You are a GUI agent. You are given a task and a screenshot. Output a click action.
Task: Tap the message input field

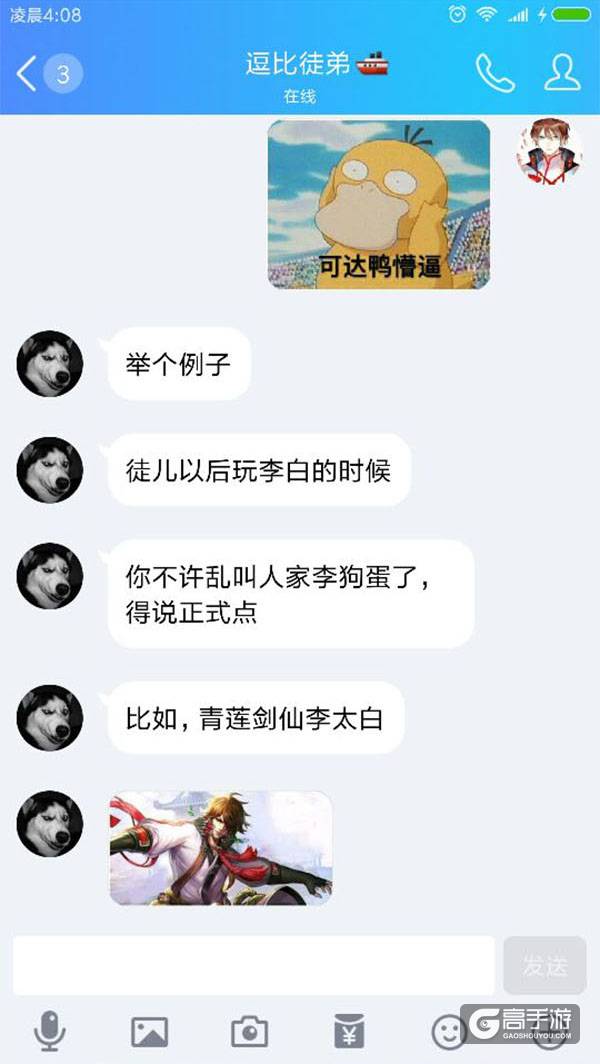click(253, 965)
